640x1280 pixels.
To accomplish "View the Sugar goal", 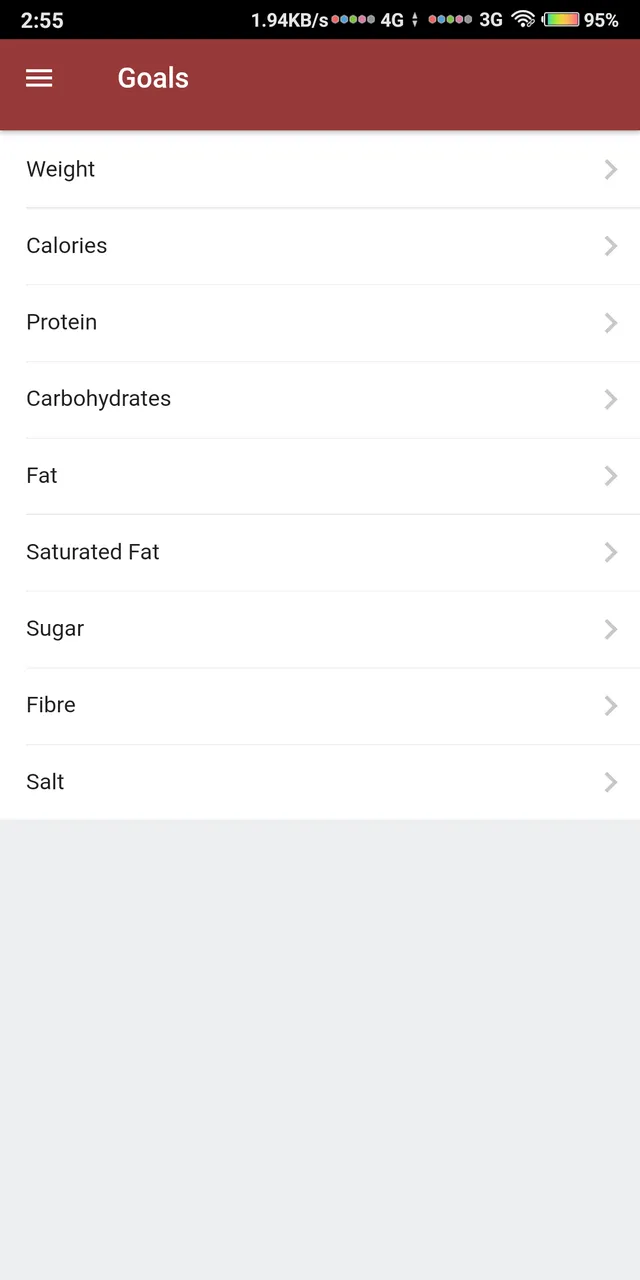I will tap(320, 629).
